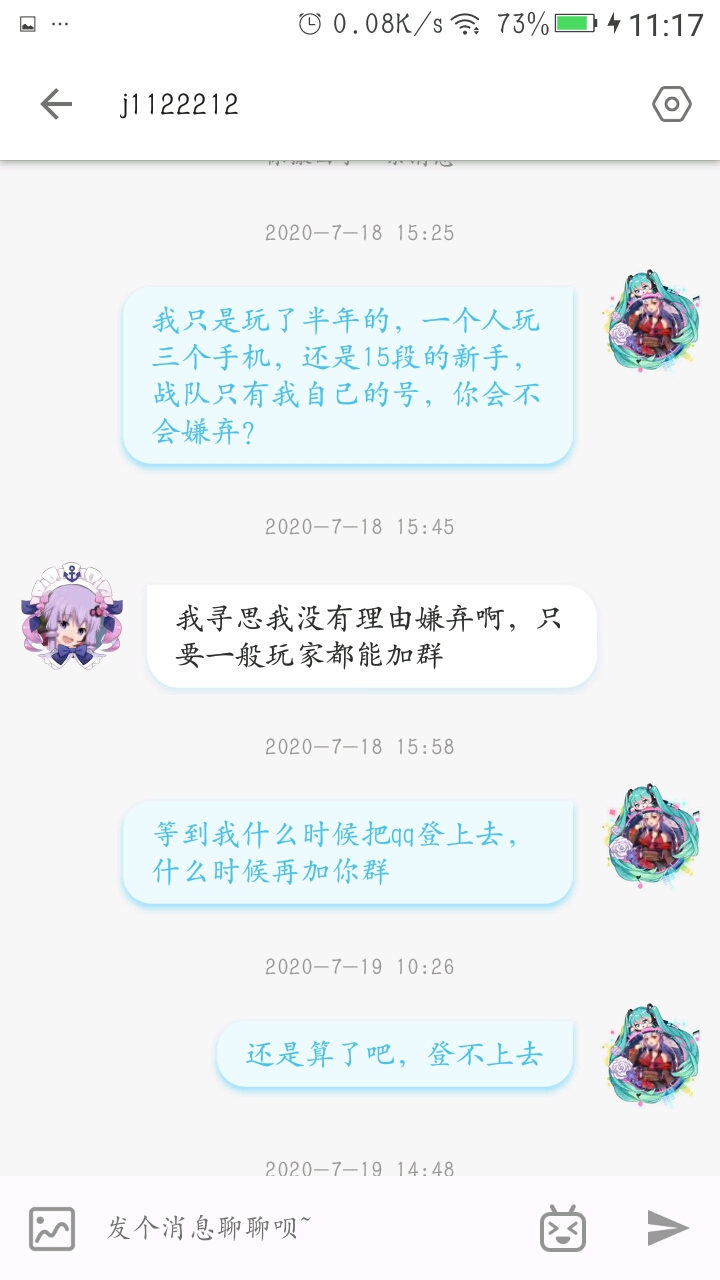View own avatar beside 还是算了吧 message
The height and width of the screenshot is (1280, 720).
coord(653,1056)
